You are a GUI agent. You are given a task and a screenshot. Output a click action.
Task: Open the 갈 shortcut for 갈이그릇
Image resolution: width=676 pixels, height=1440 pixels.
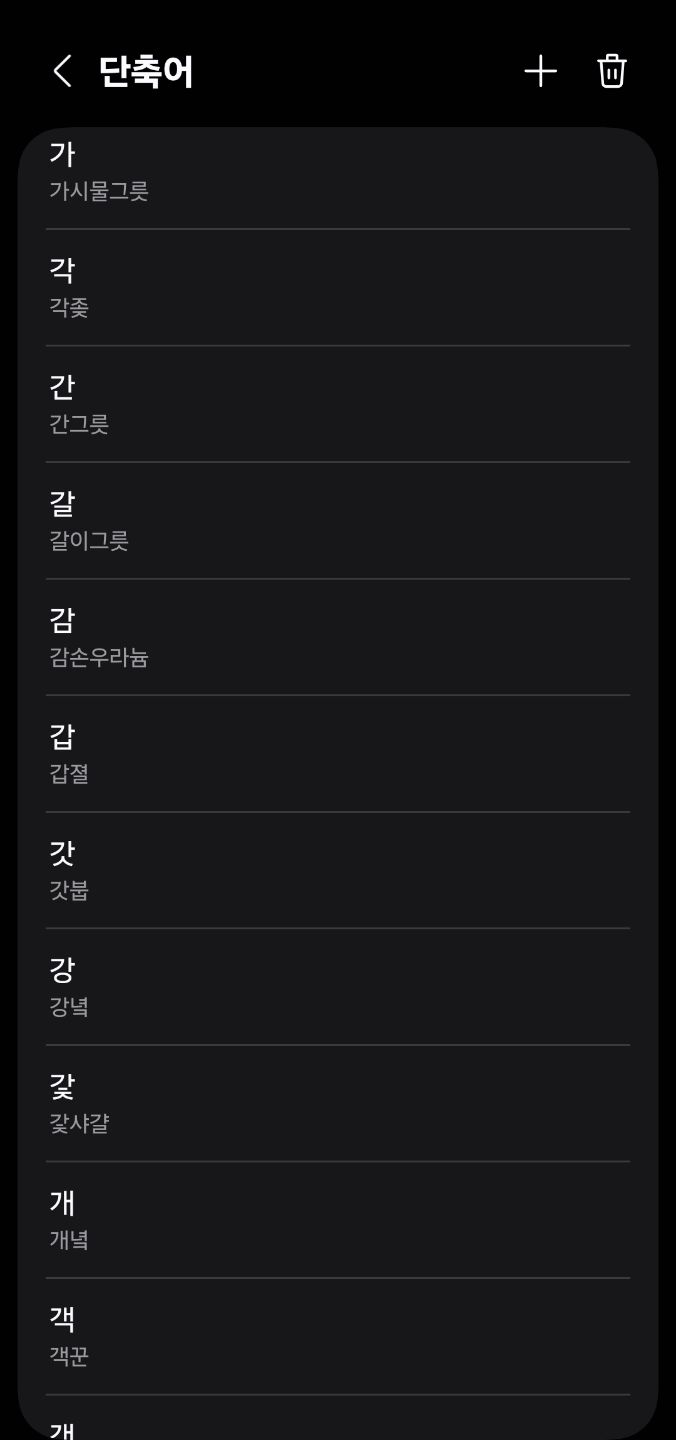coord(338,521)
